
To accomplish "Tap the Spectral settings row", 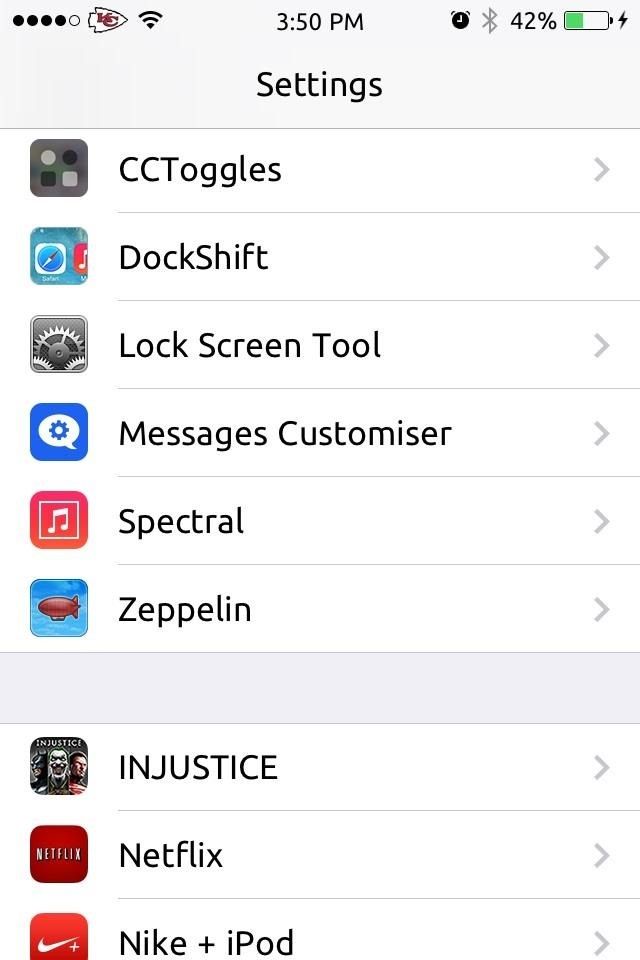I will (320, 521).
